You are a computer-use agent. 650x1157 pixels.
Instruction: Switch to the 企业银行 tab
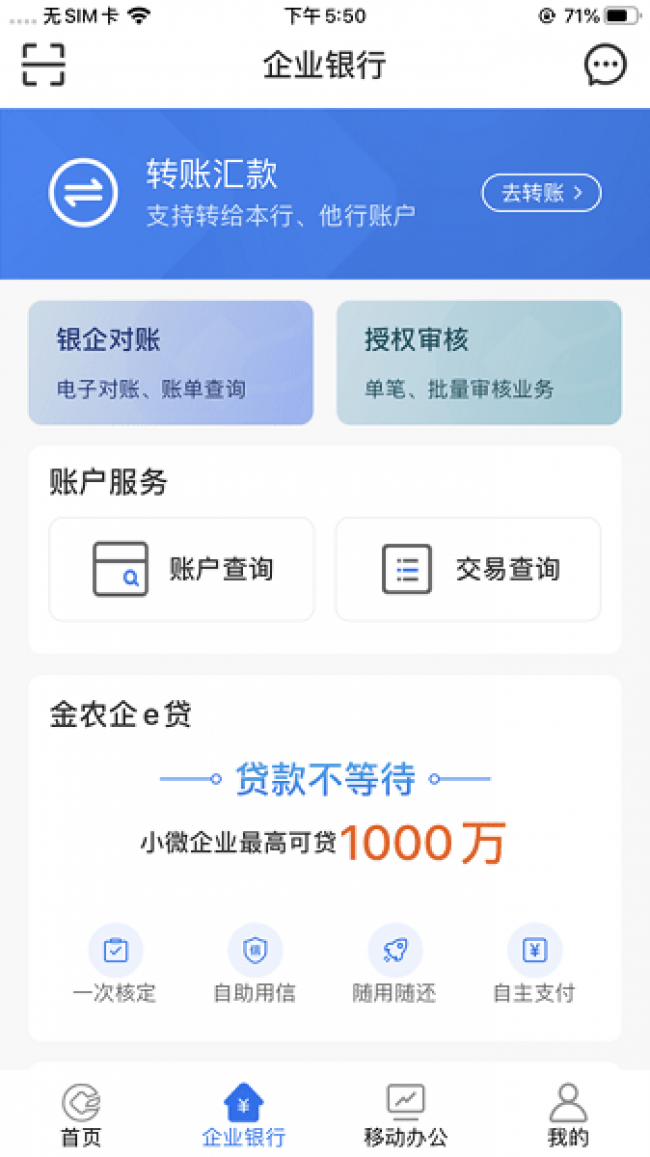(244, 1115)
